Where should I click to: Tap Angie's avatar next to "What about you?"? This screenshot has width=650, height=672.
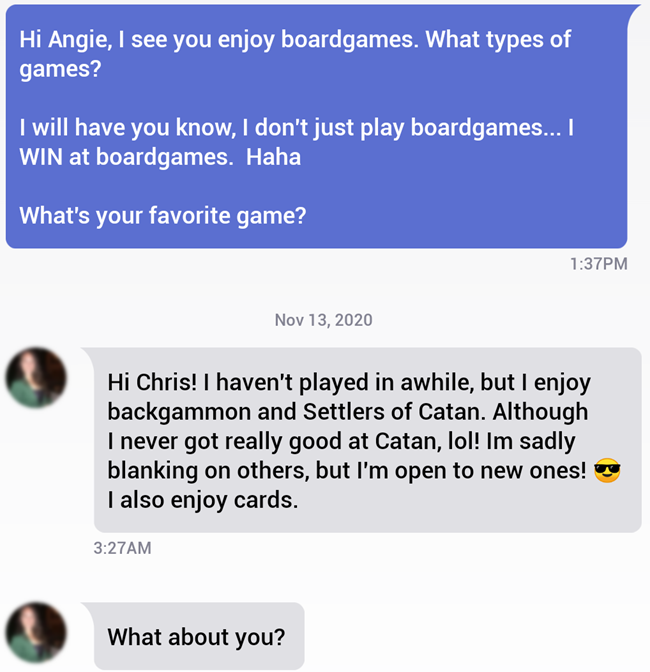click(x=37, y=632)
